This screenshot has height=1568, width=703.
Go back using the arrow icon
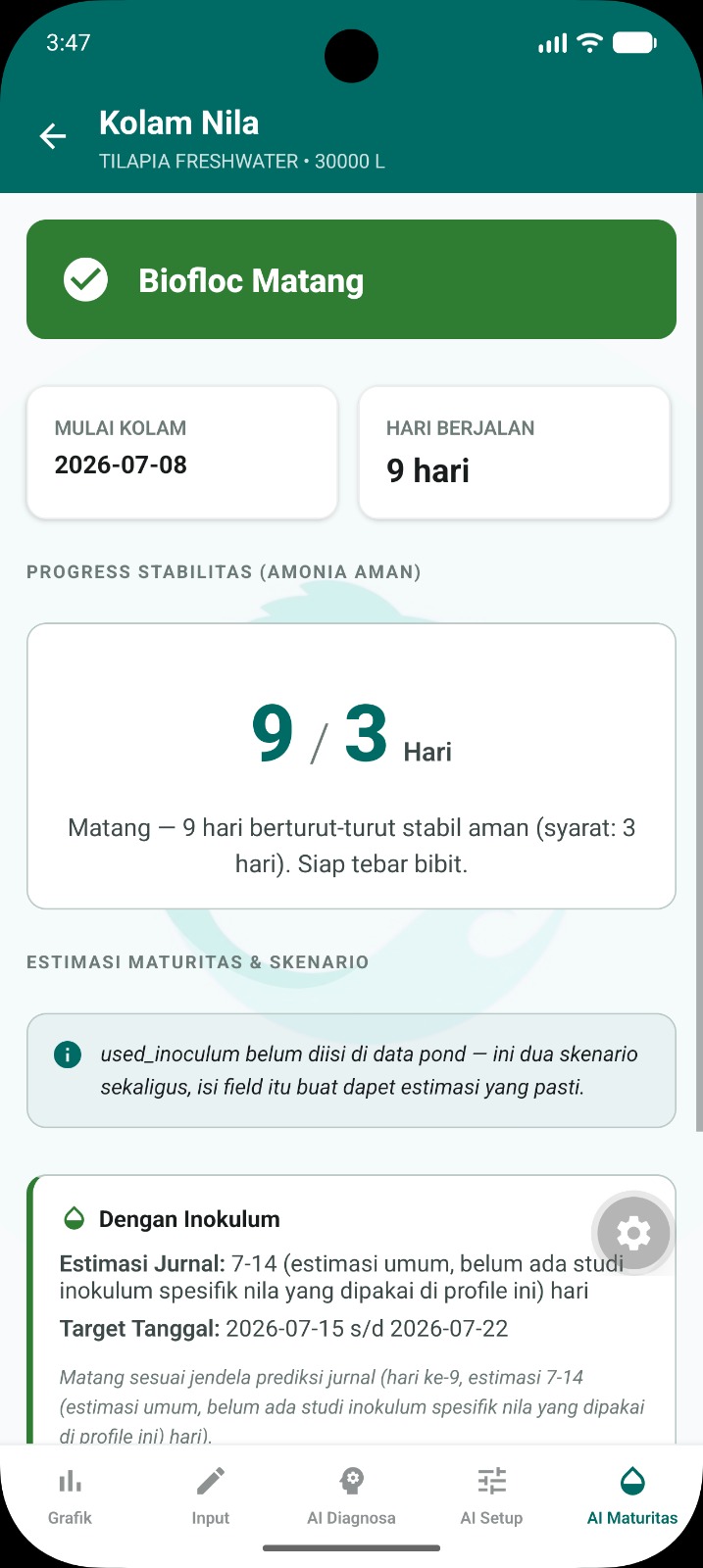coord(53,136)
